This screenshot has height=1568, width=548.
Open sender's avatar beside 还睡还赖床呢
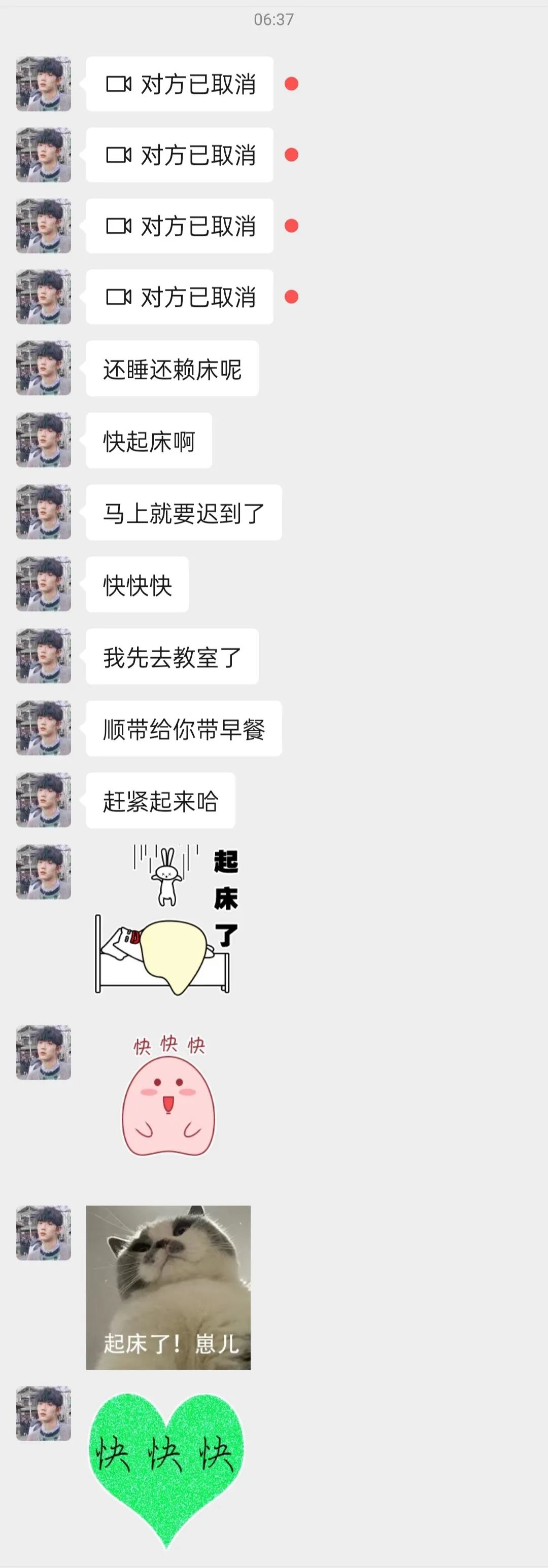pyautogui.click(x=43, y=368)
